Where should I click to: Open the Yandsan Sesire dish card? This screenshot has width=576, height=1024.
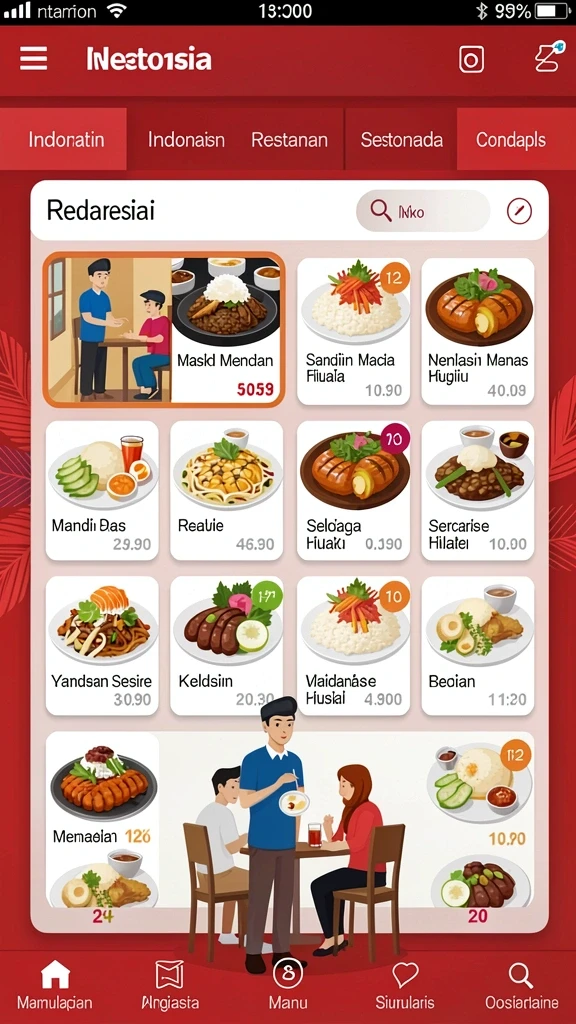coord(102,646)
